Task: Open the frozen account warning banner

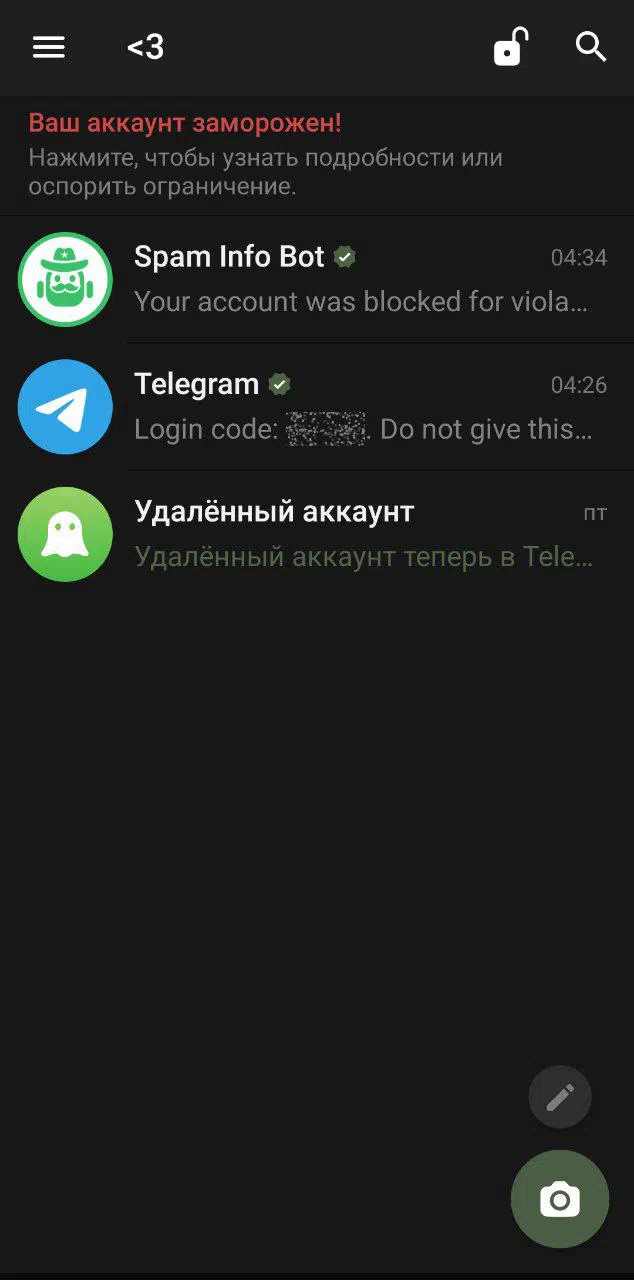Action: [317, 155]
